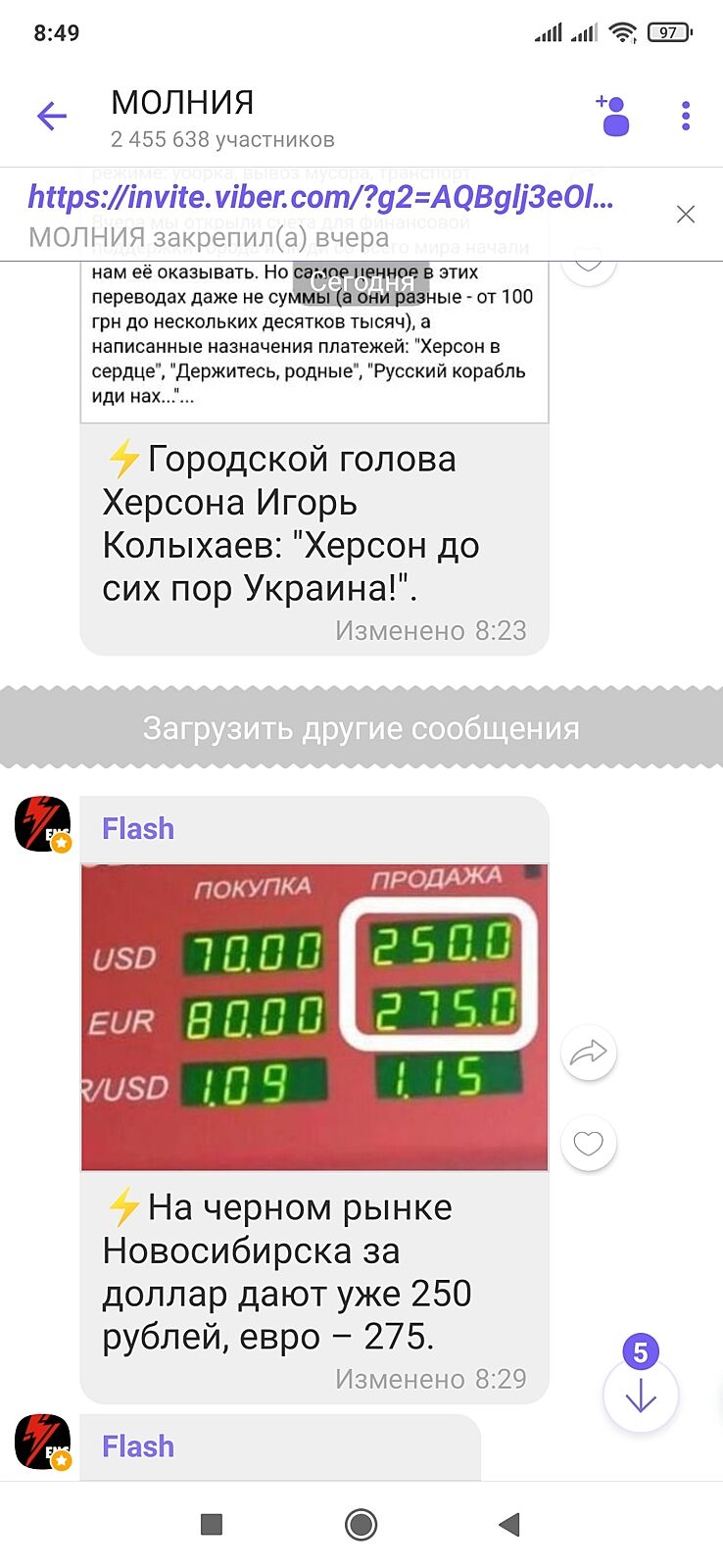Image resolution: width=723 pixels, height=1568 pixels.
Task: Go back from the МОЛНИЯ channel
Action: coord(51,117)
